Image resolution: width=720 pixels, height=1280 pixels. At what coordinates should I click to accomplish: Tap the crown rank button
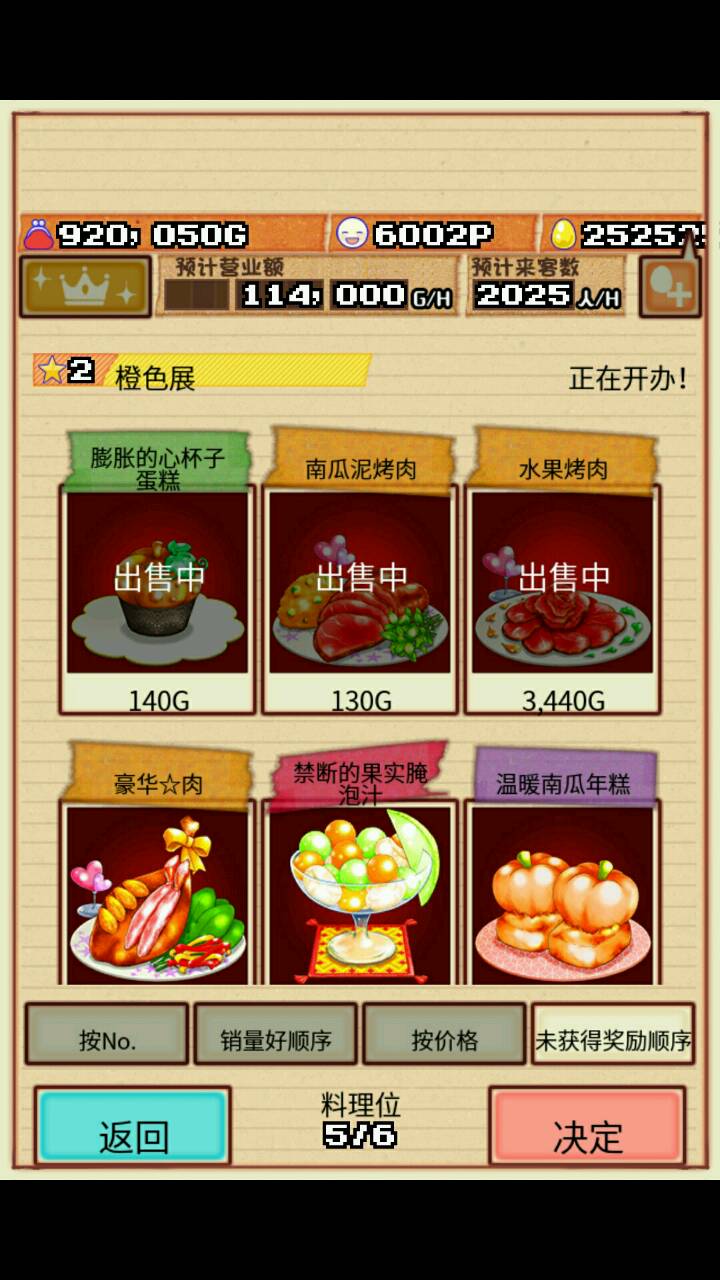point(85,287)
